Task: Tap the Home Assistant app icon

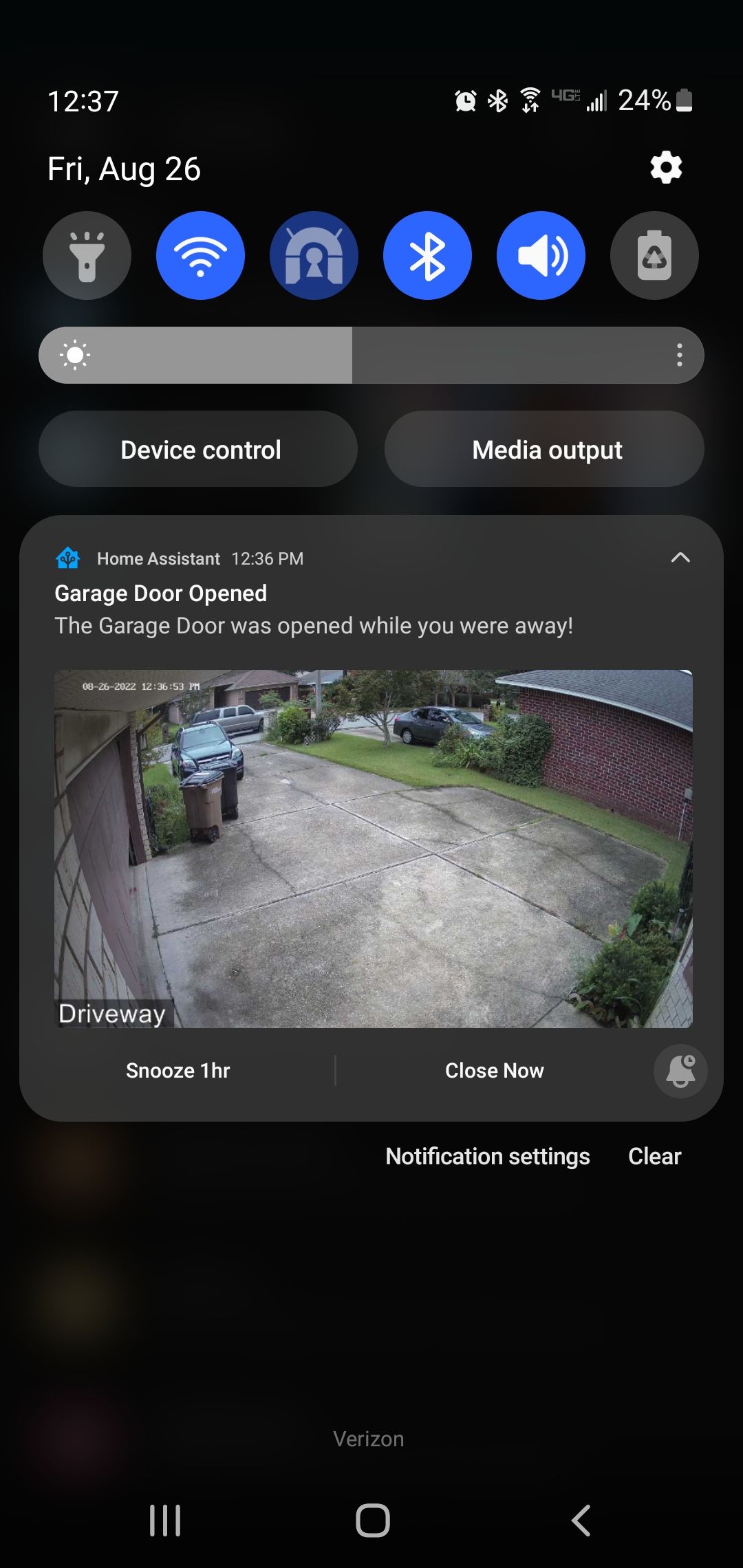Action: [69, 558]
